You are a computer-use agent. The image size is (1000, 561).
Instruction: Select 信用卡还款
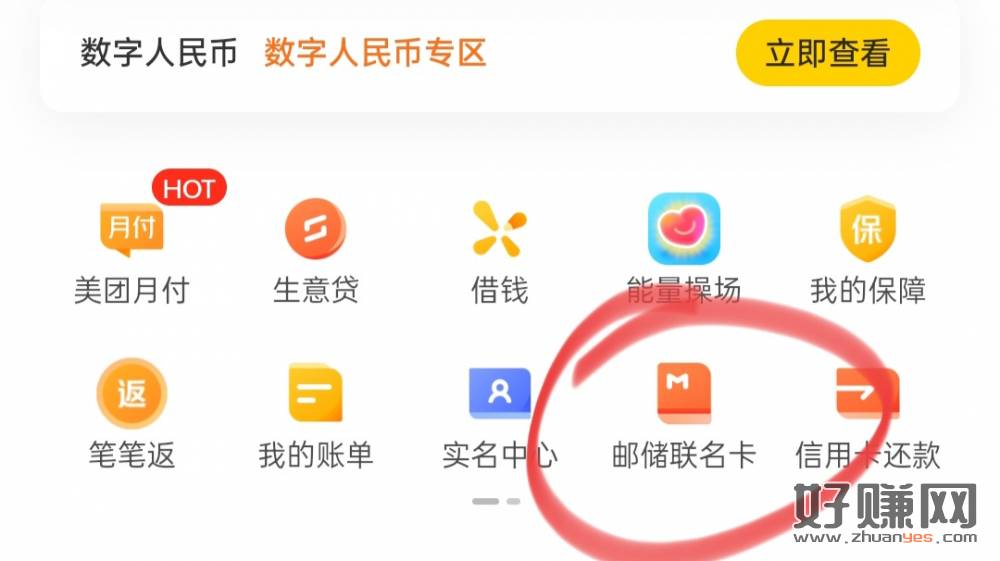pyautogui.click(x=867, y=415)
